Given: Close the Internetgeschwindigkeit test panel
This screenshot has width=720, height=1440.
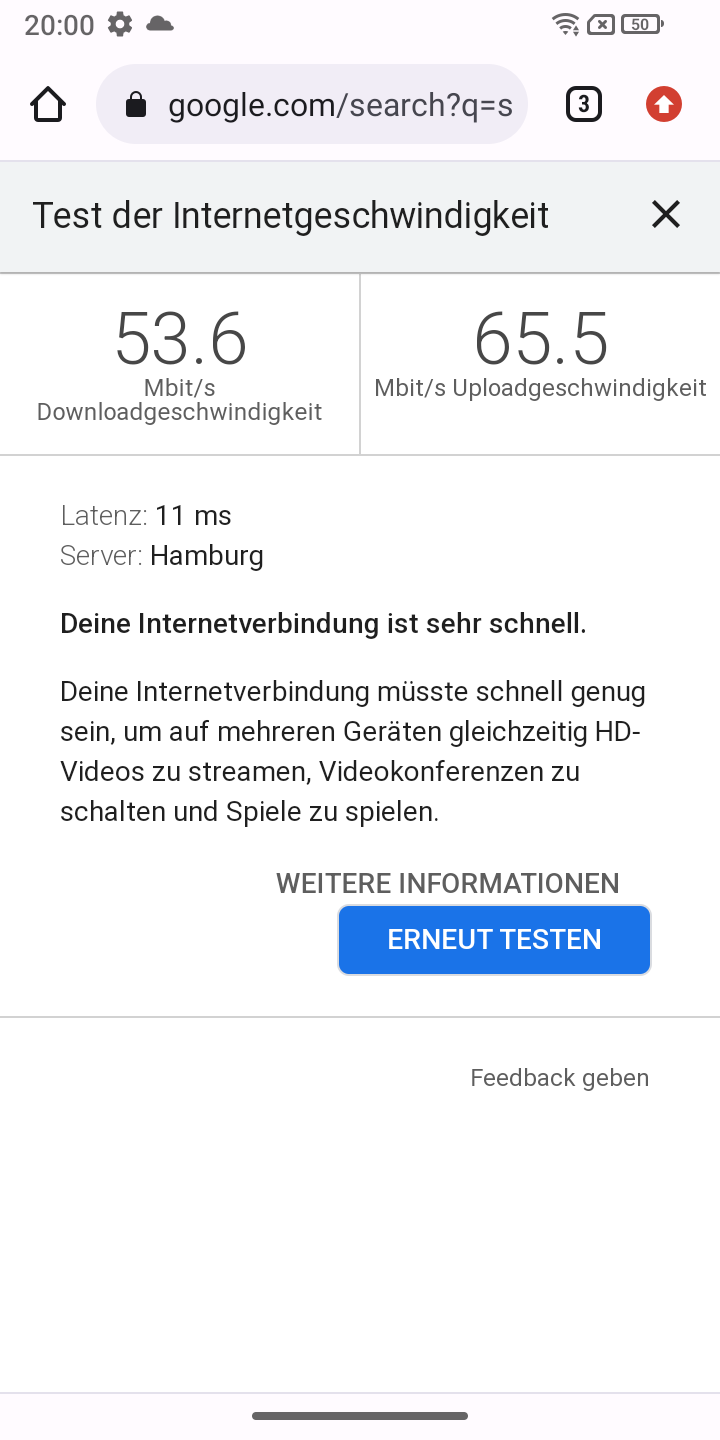Looking at the screenshot, I should click(666, 214).
